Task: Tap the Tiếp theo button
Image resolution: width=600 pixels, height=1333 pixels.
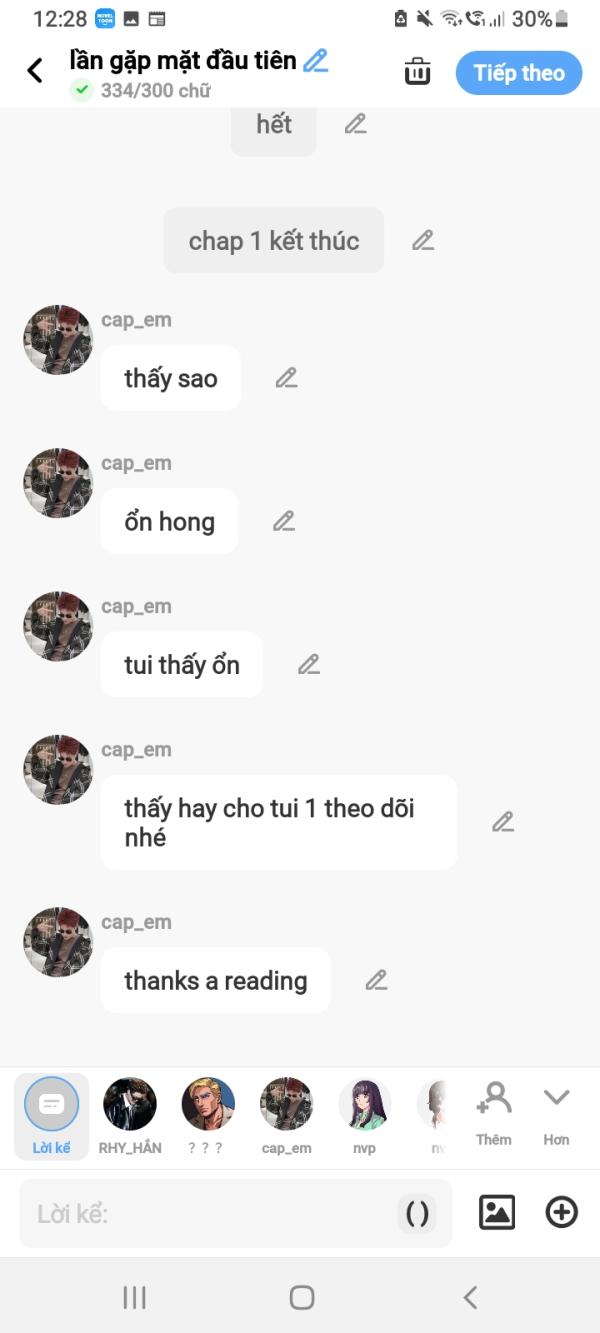Action: click(x=518, y=73)
